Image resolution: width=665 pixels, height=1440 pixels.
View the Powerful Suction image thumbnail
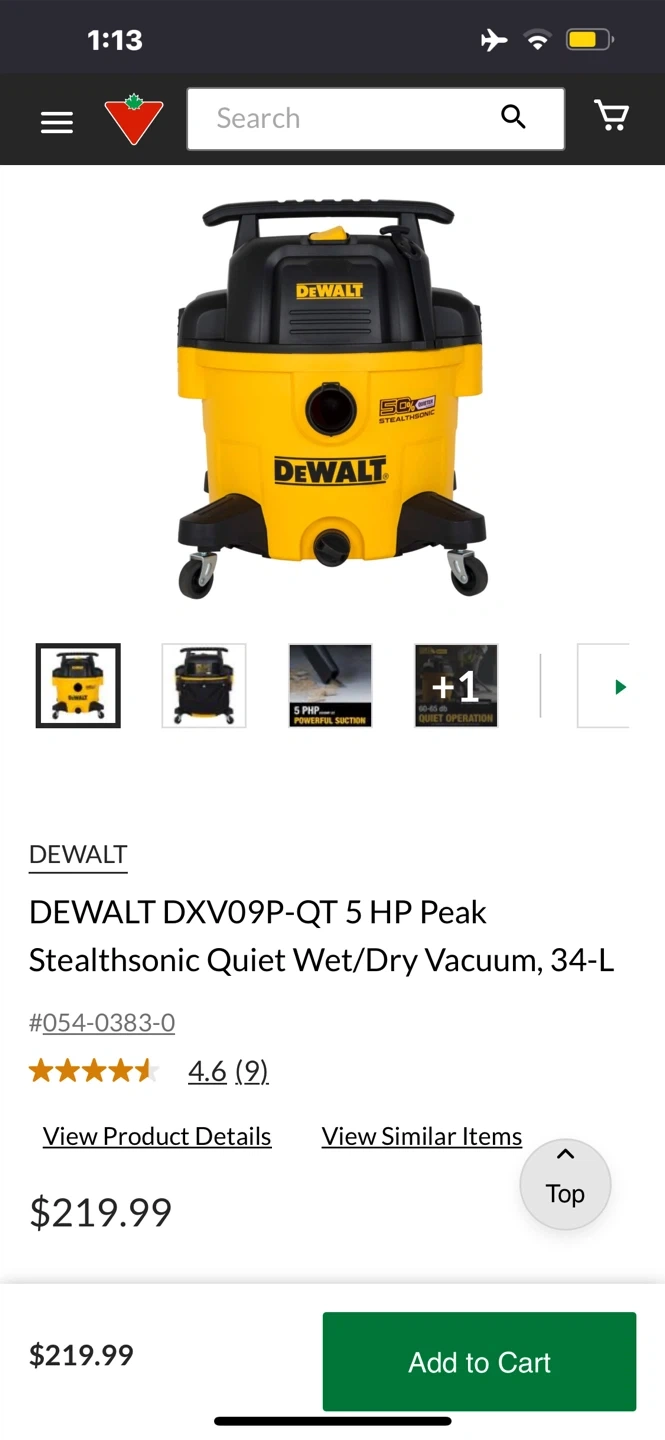pos(330,686)
